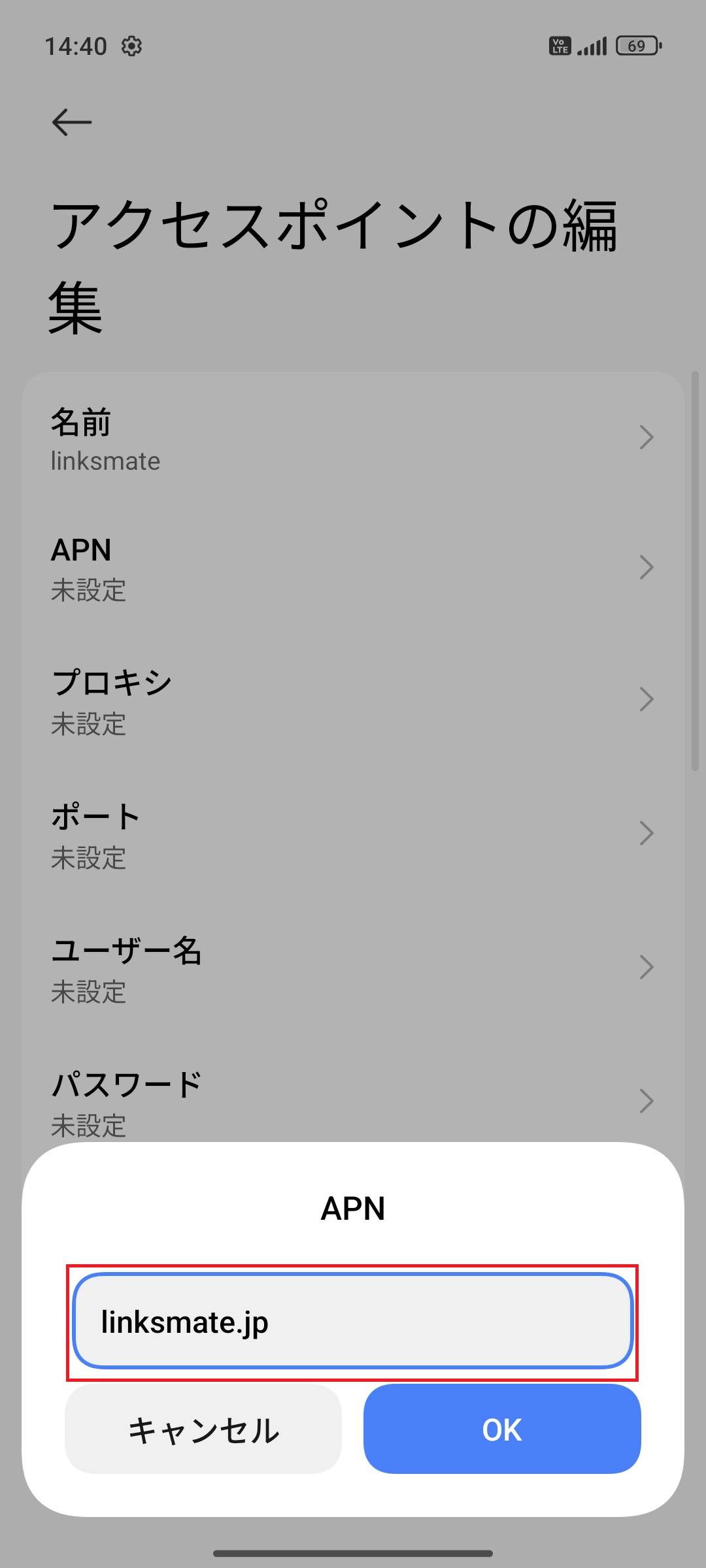Image resolution: width=706 pixels, height=1568 pixels.
Task: Confirm APN with the OK button
Action: 501,1429
